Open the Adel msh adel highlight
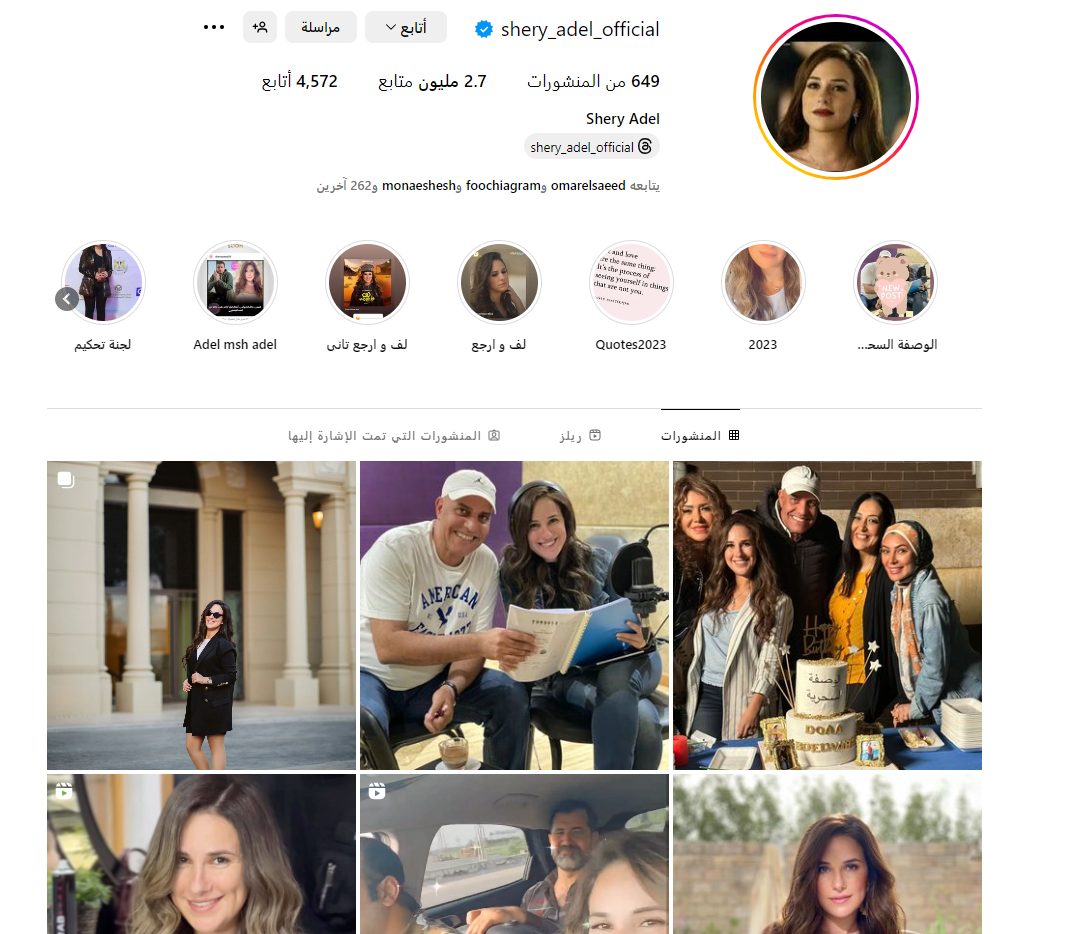 coord(235,283)
